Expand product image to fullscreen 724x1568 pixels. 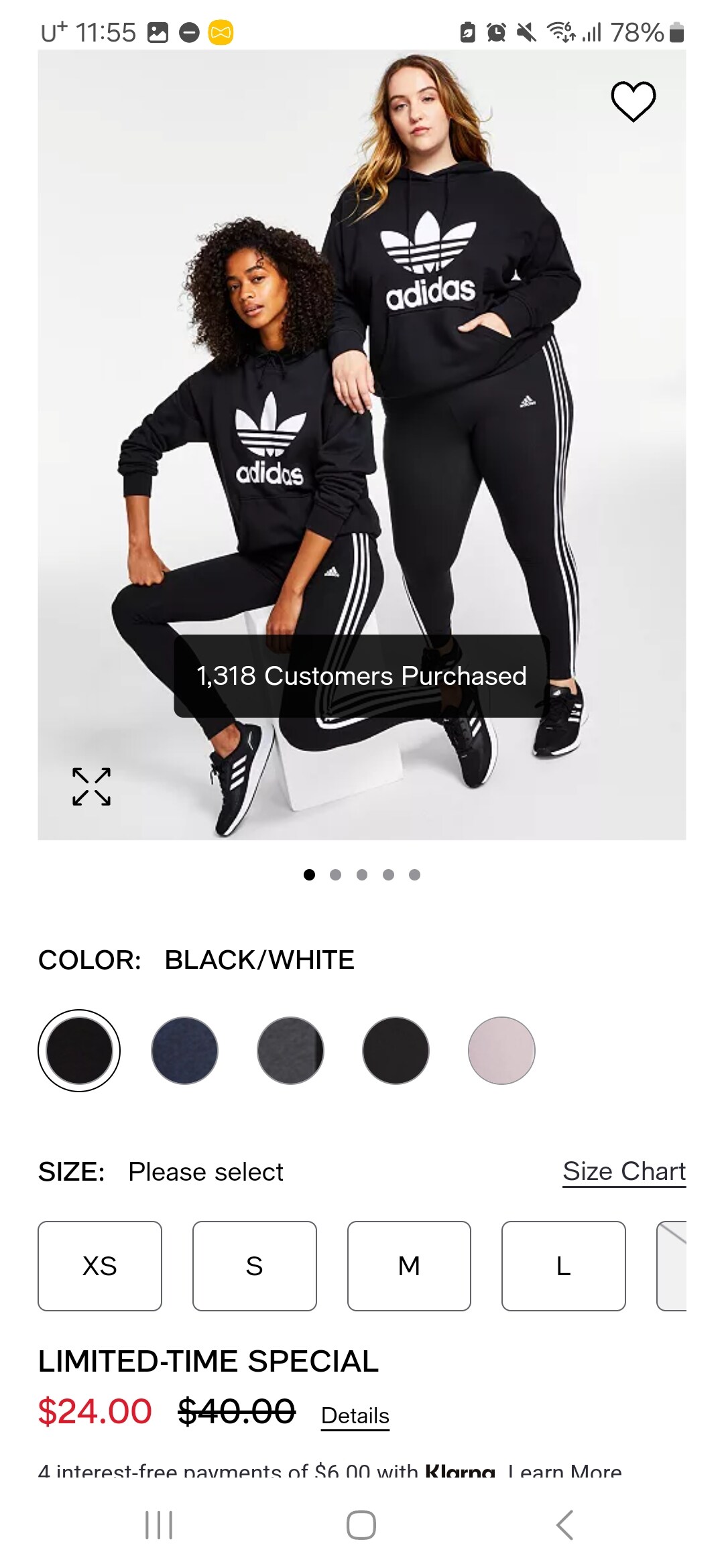click(x=91, y=786)
